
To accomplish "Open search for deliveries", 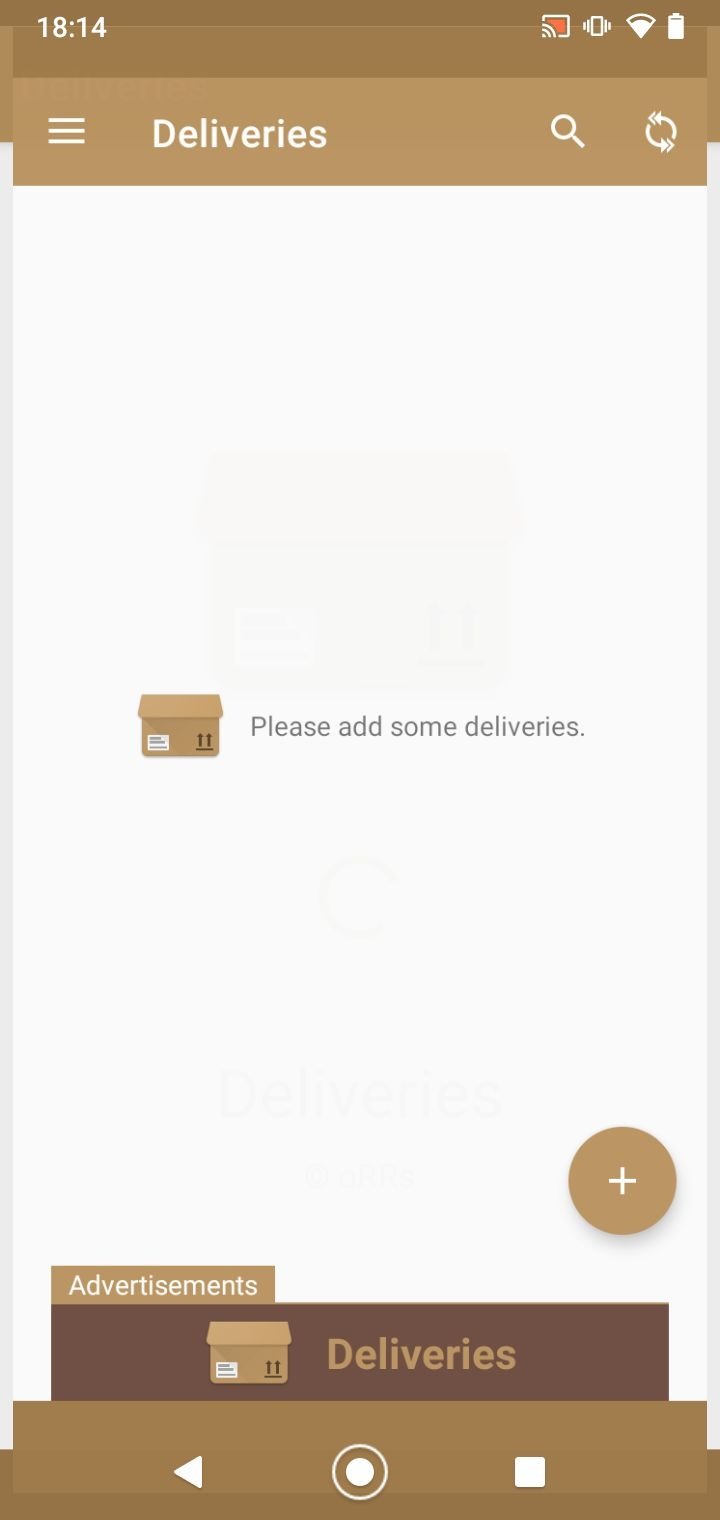I will [x=567, y=132].
